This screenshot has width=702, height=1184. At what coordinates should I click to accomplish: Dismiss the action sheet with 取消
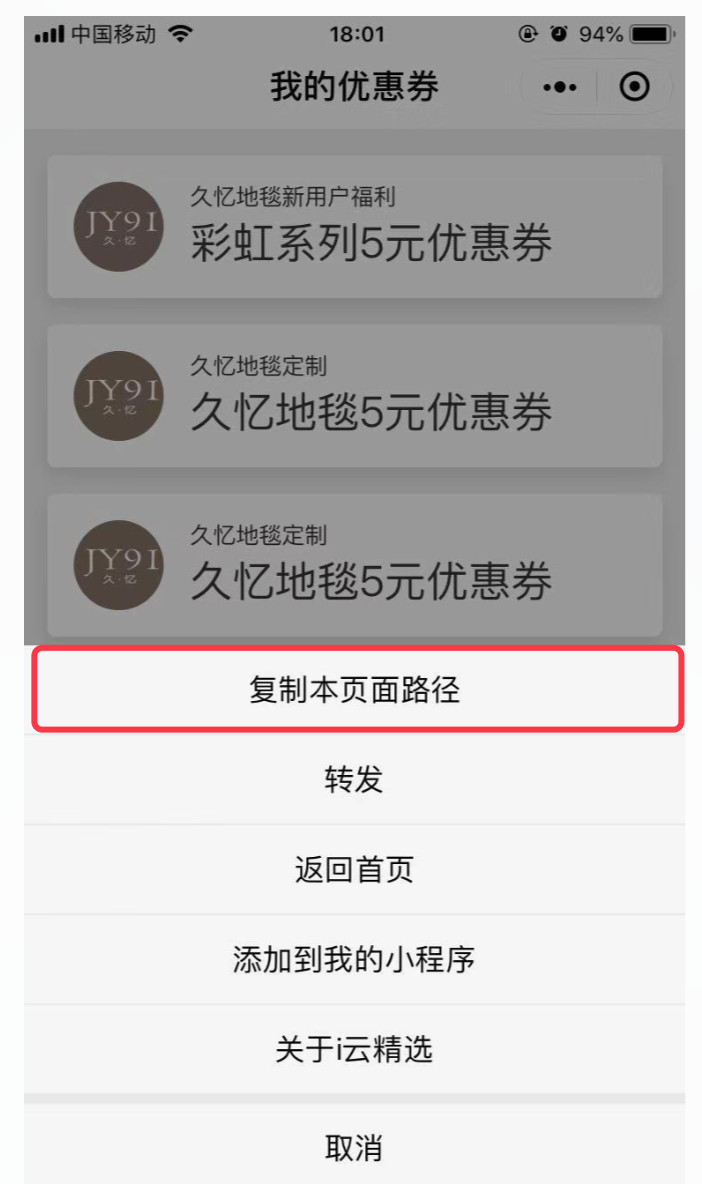[355, 1146]
